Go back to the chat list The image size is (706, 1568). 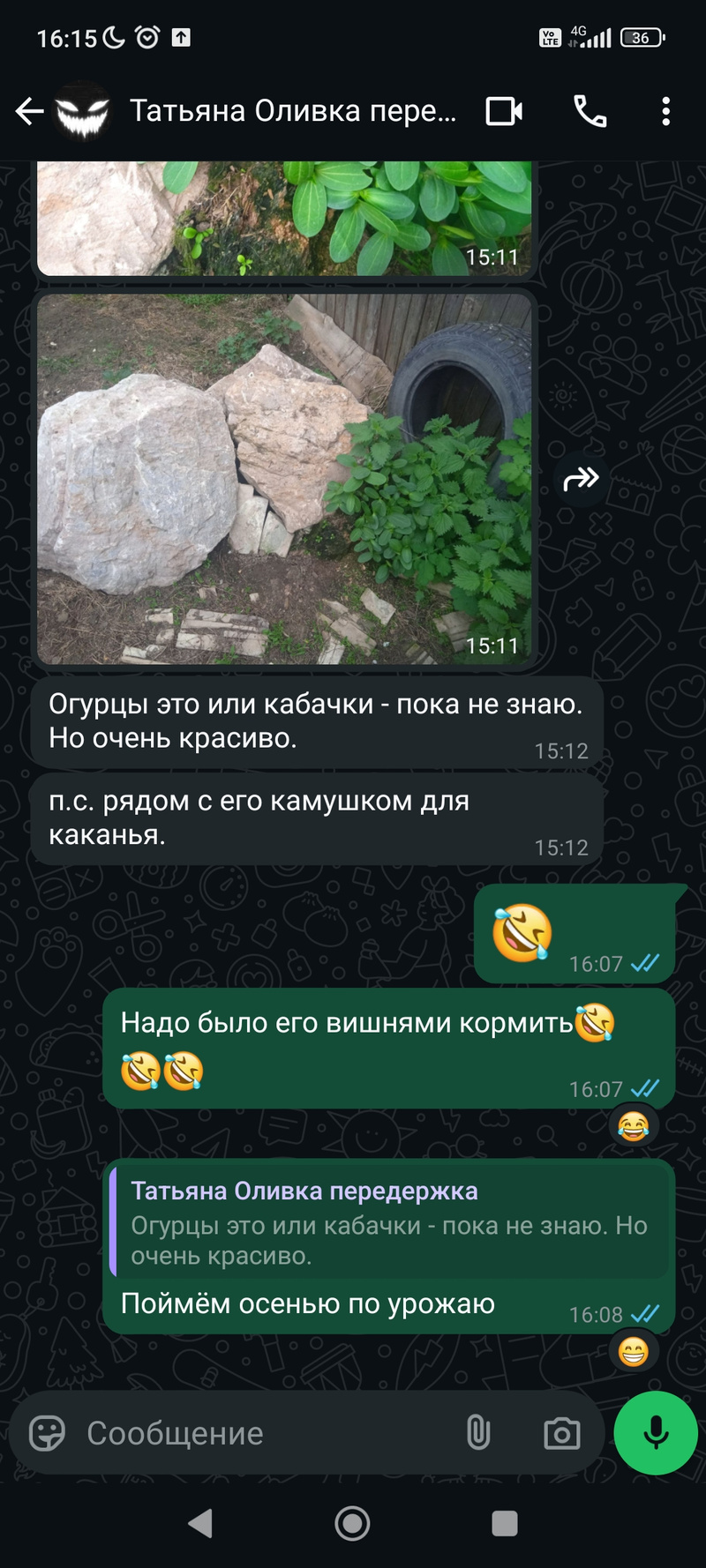coord(29,111)
